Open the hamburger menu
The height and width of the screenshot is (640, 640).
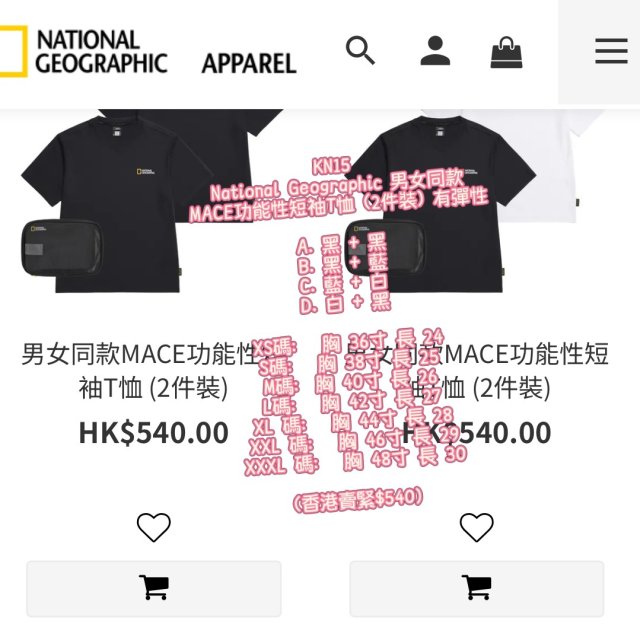(x=610, y=51)
